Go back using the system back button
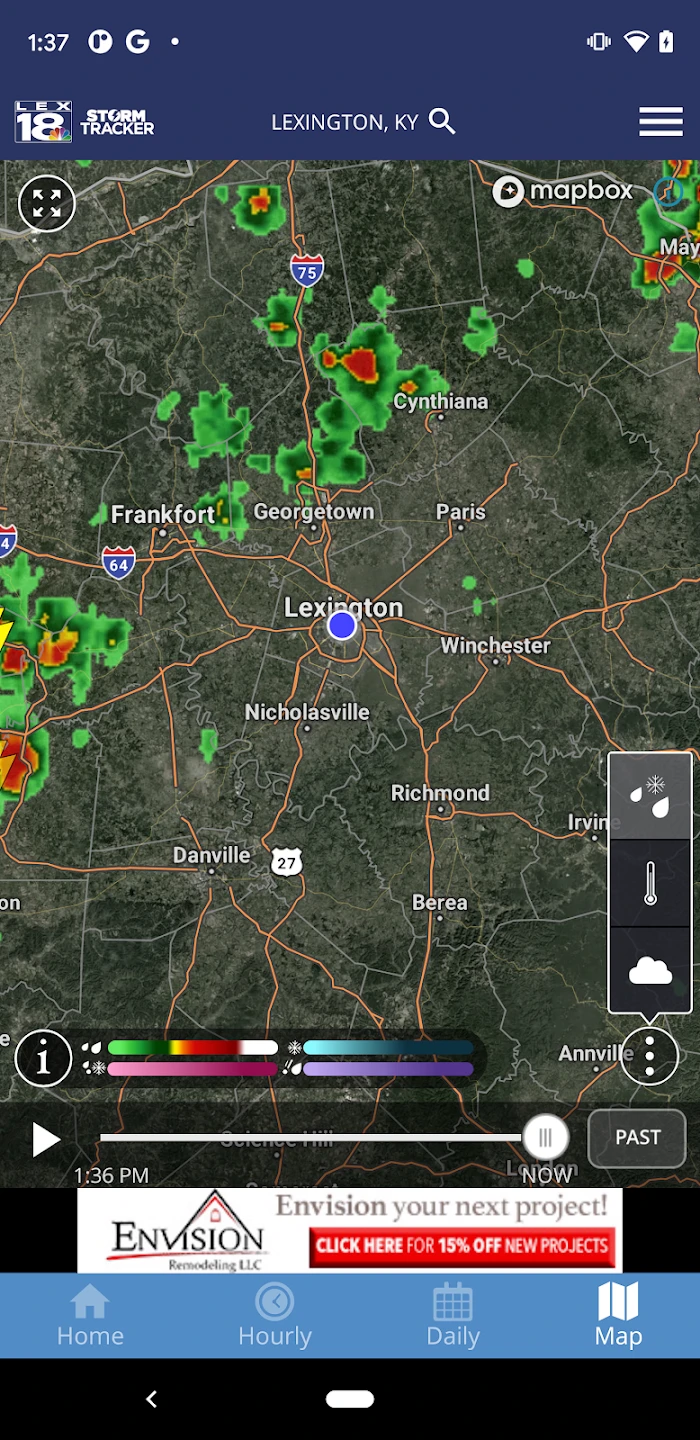Image resolution: width=700 pixels, height=1440 pixels. tap(152, 1399)
